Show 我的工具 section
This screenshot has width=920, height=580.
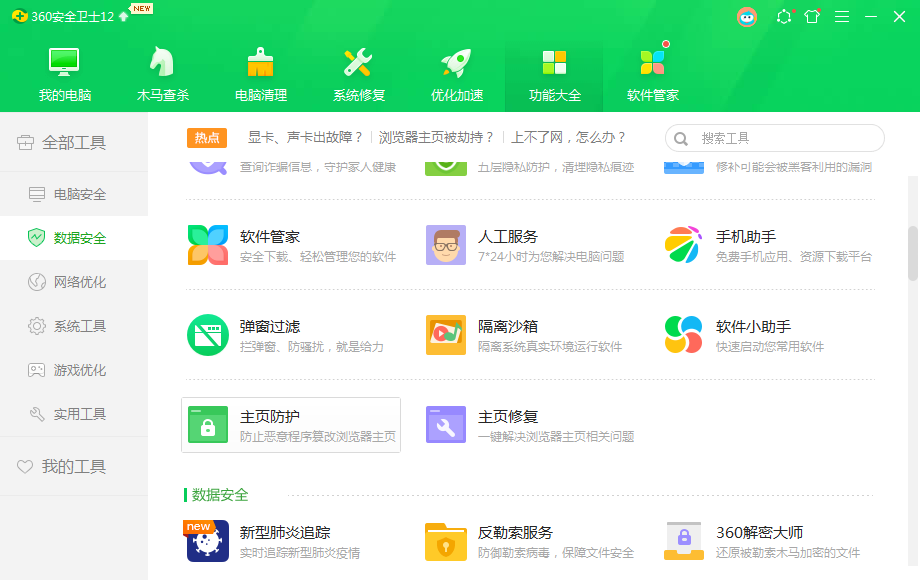(x=73, y=466)
